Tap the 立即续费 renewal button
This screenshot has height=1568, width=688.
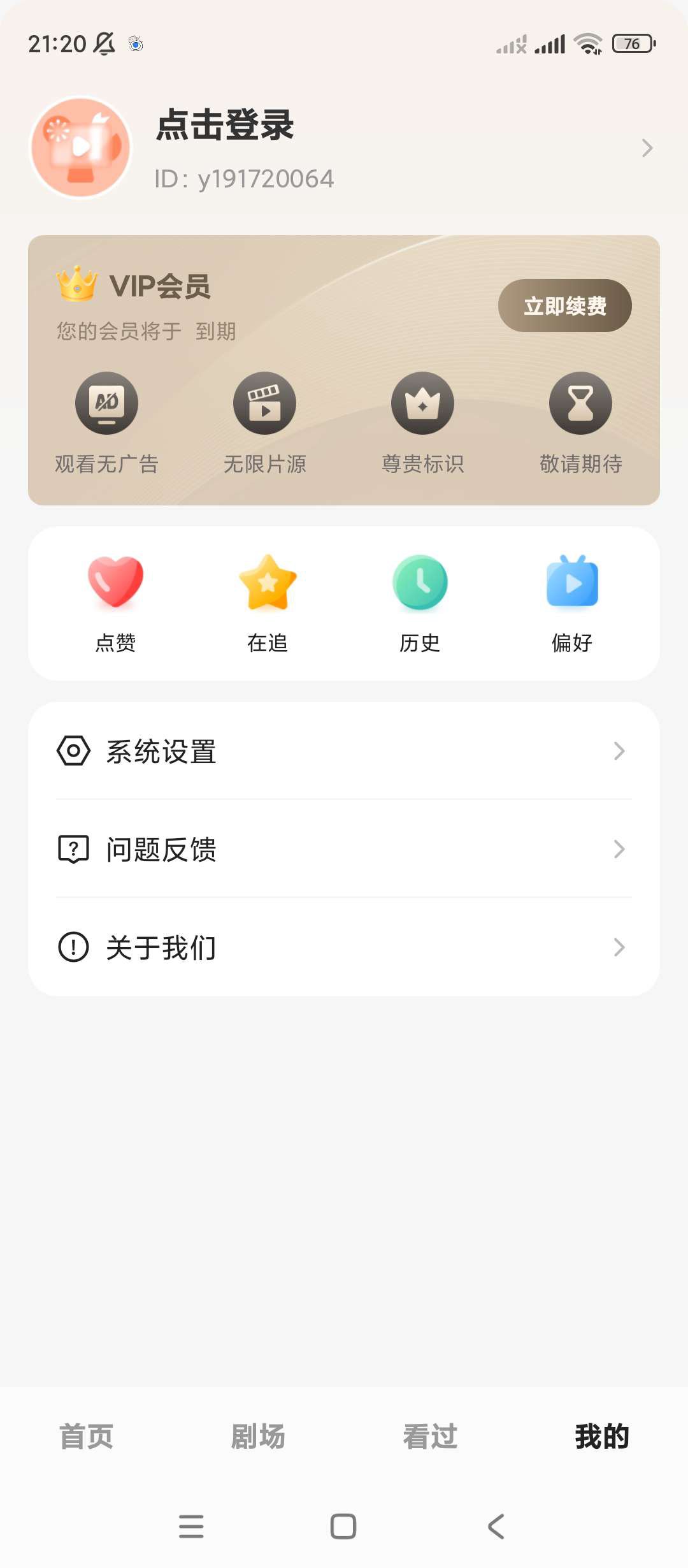point(564,306)
